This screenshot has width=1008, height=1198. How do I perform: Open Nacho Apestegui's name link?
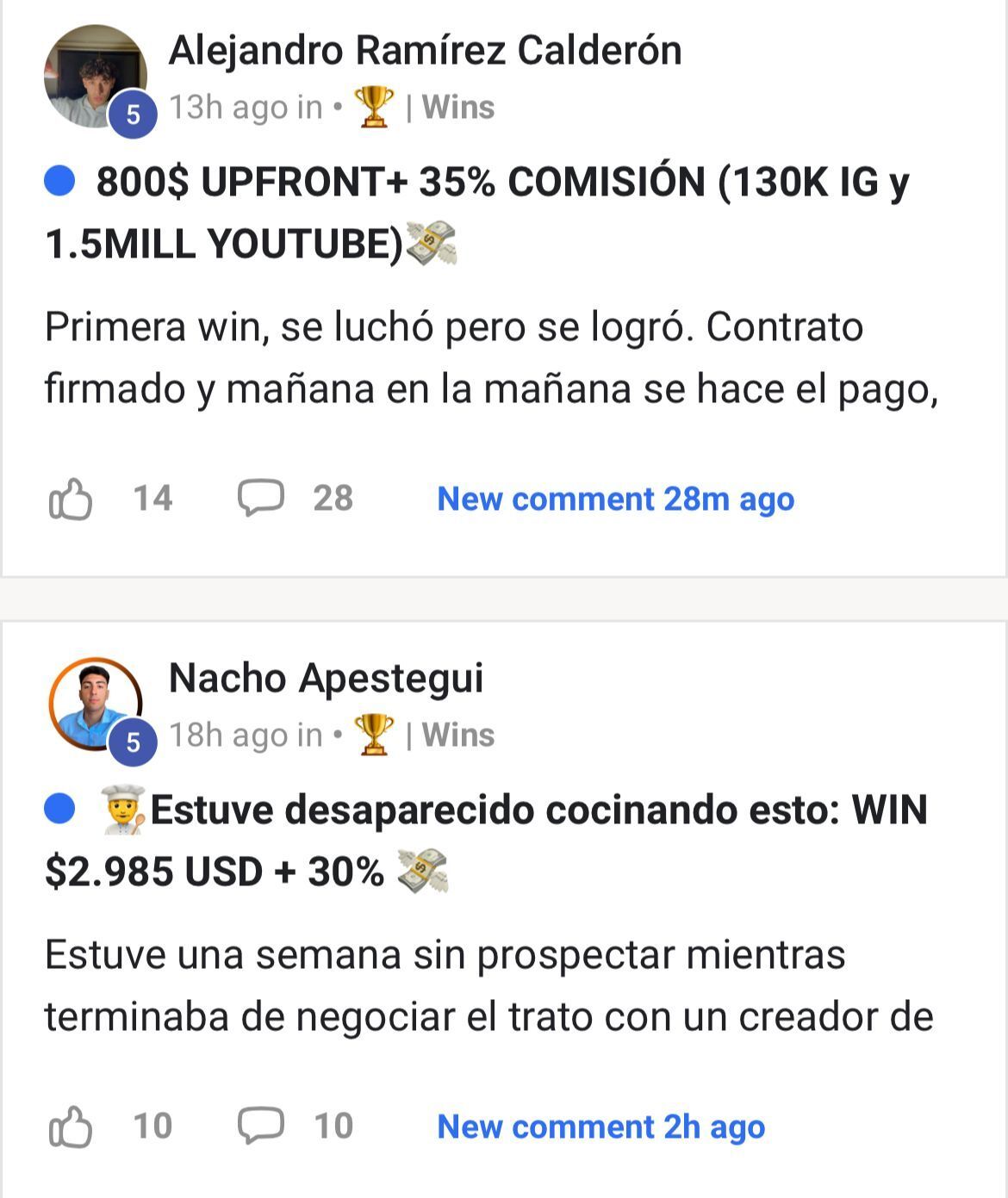(x=326, y=678)
